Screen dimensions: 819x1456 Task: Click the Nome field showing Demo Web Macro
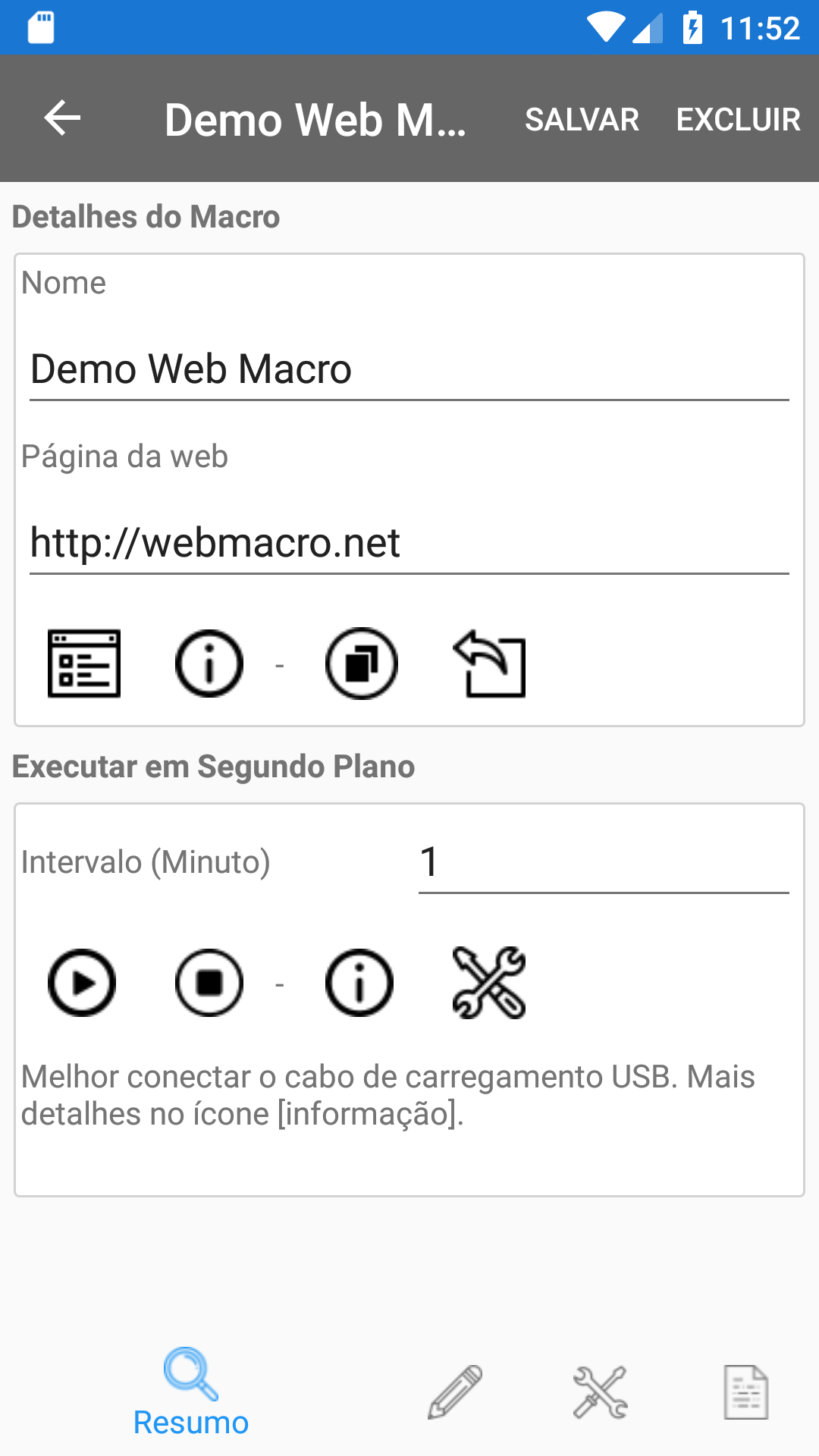pyautogui.click(x=409, y=369)
